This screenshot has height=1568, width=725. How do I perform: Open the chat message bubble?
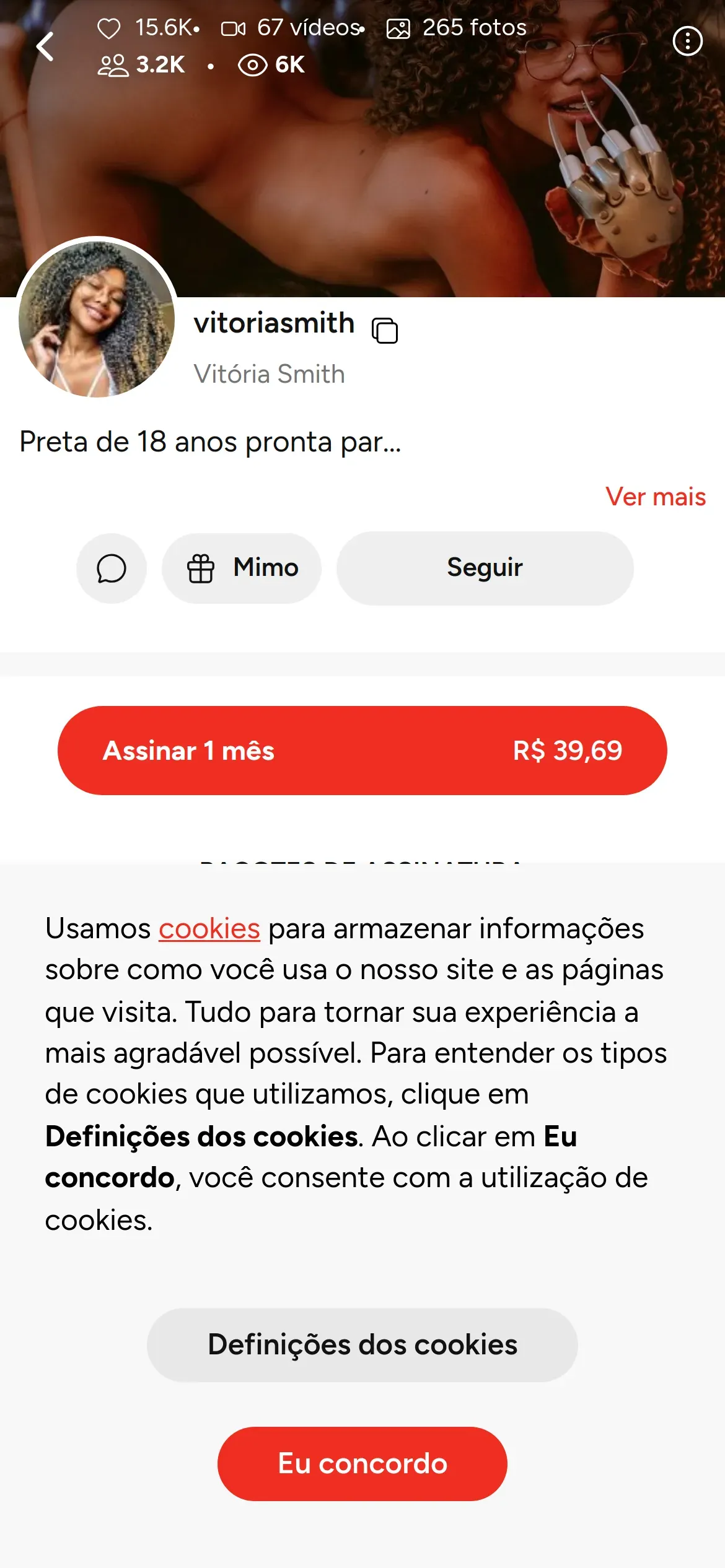click(x=112, y=568)
